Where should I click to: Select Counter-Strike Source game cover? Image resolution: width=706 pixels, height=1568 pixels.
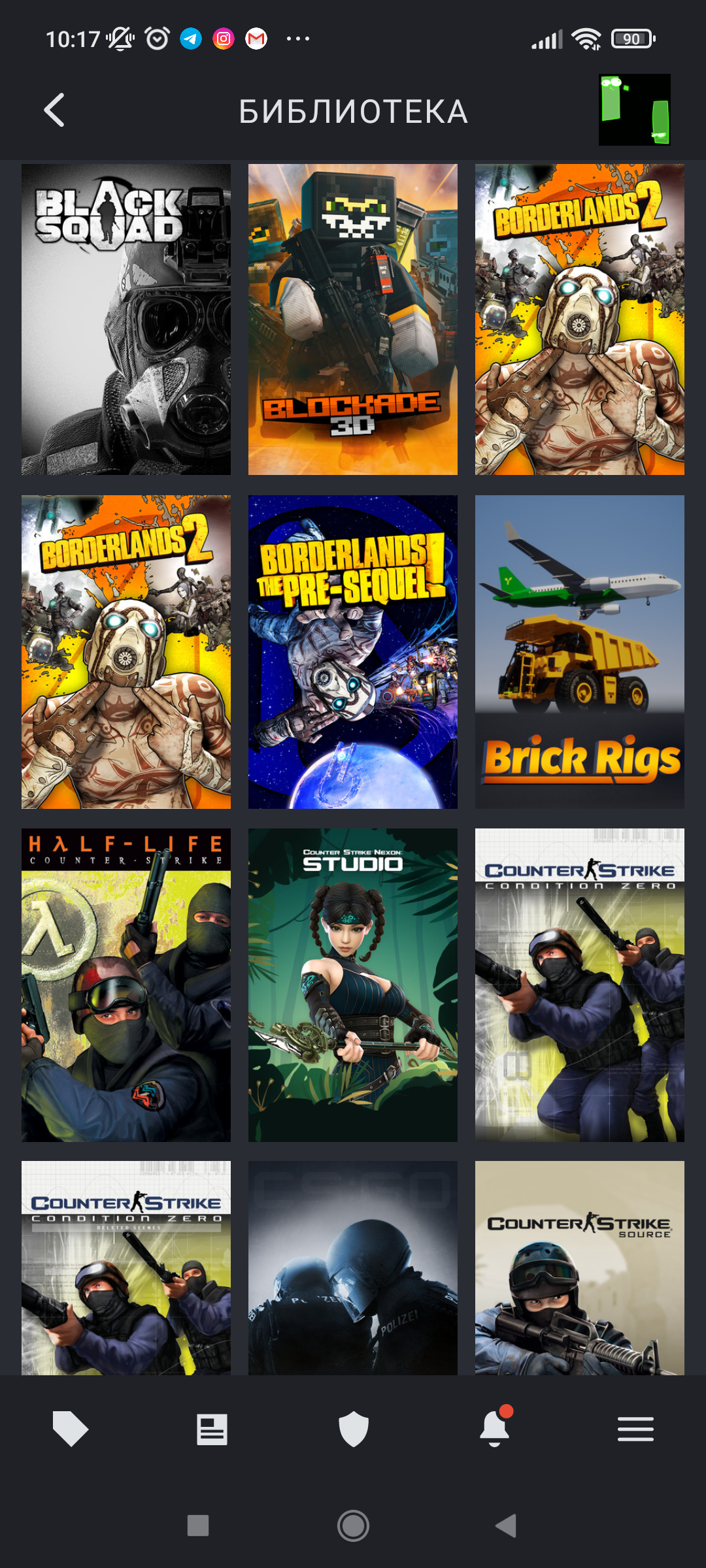click(580, 1268)
